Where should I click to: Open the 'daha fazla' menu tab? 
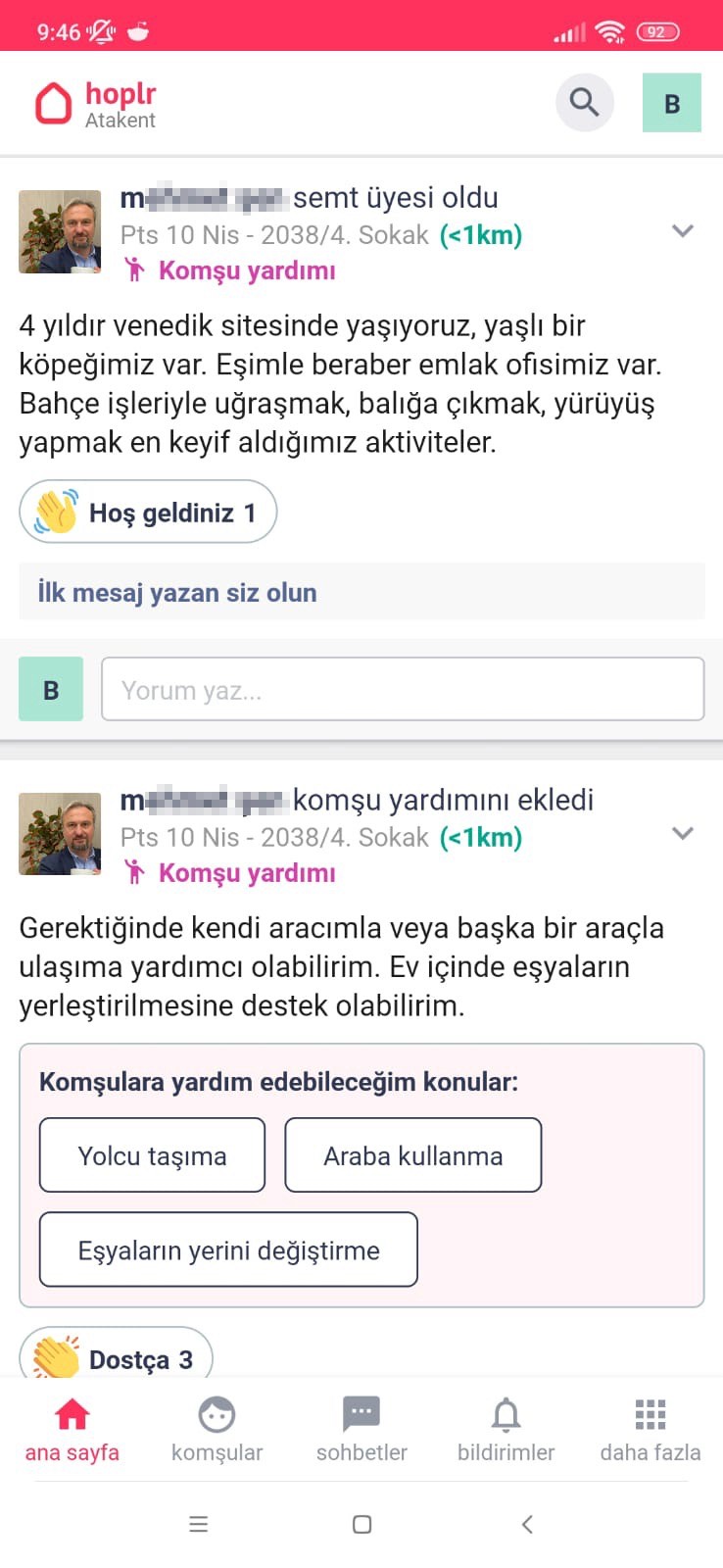coord(650,1430)
